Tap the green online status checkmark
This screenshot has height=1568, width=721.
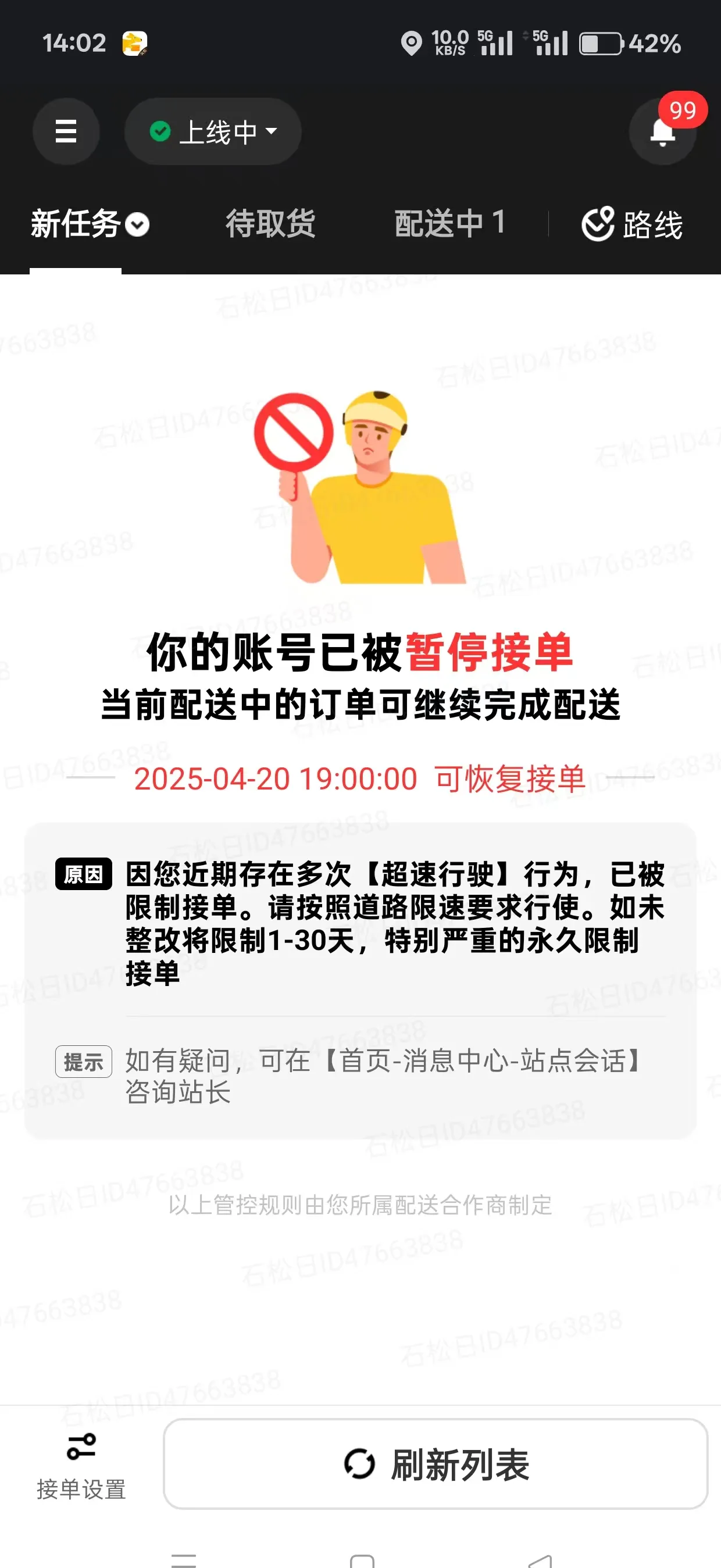[x=160, y=130]
